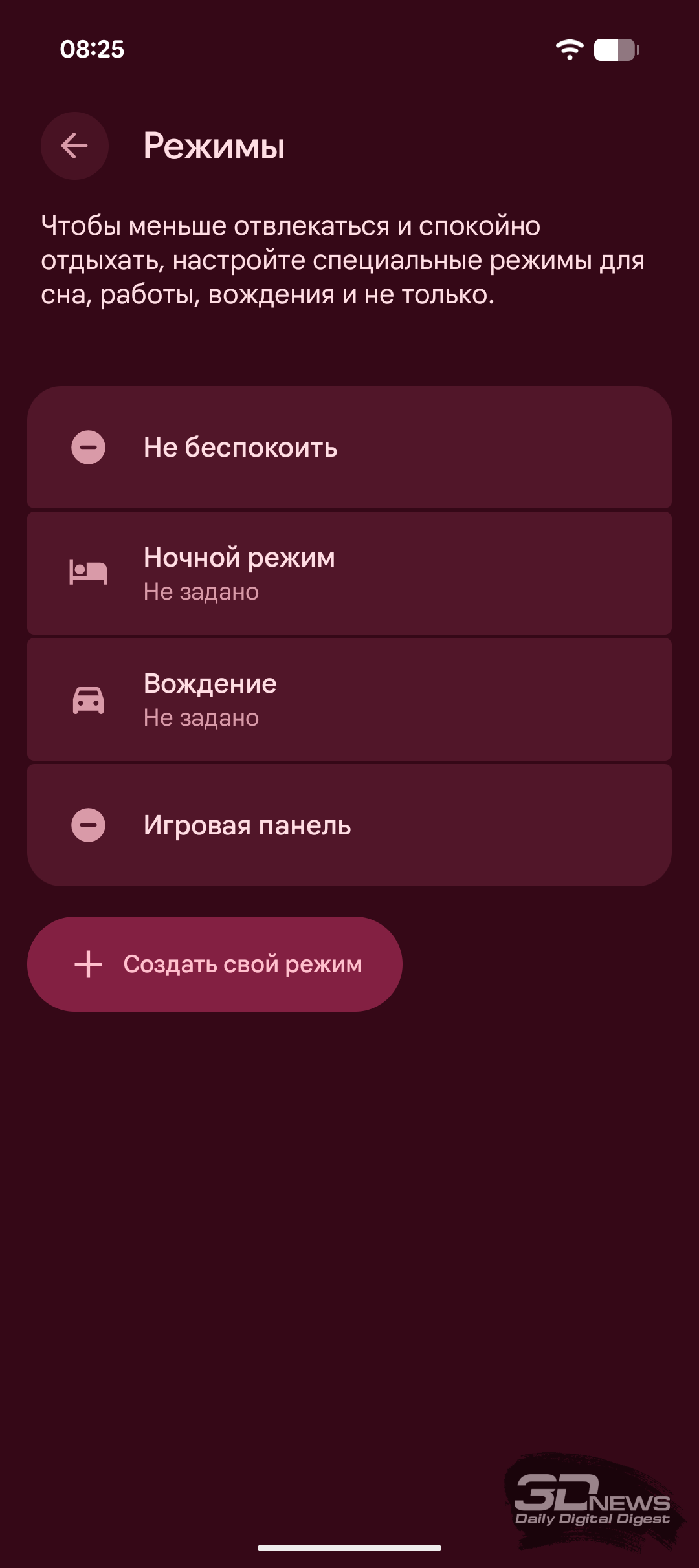Open Ночной режим settings
The width and height of the screenshot is (699, 1568).
(x=349, y=573)
